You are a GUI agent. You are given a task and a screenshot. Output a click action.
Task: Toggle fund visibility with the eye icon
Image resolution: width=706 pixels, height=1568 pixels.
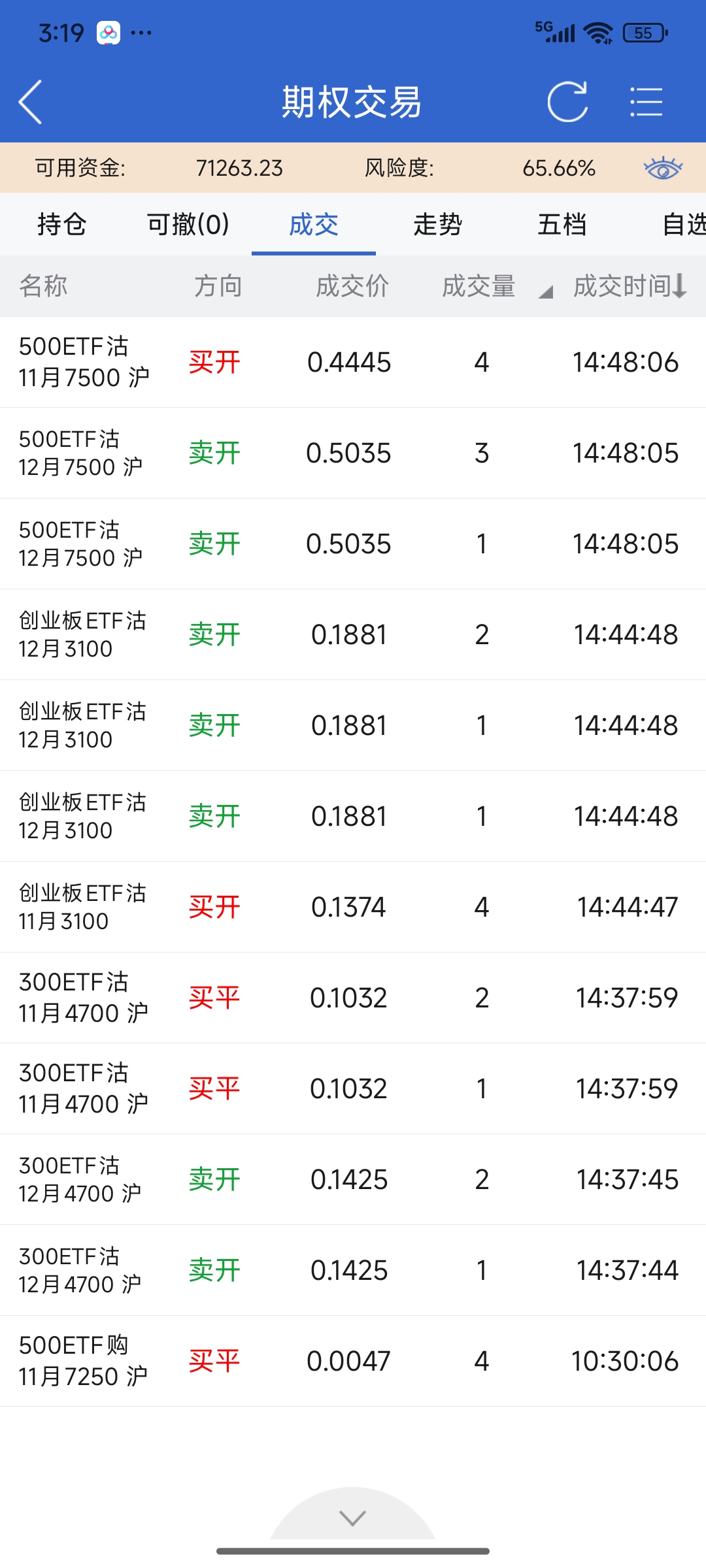tap(662, 169)
